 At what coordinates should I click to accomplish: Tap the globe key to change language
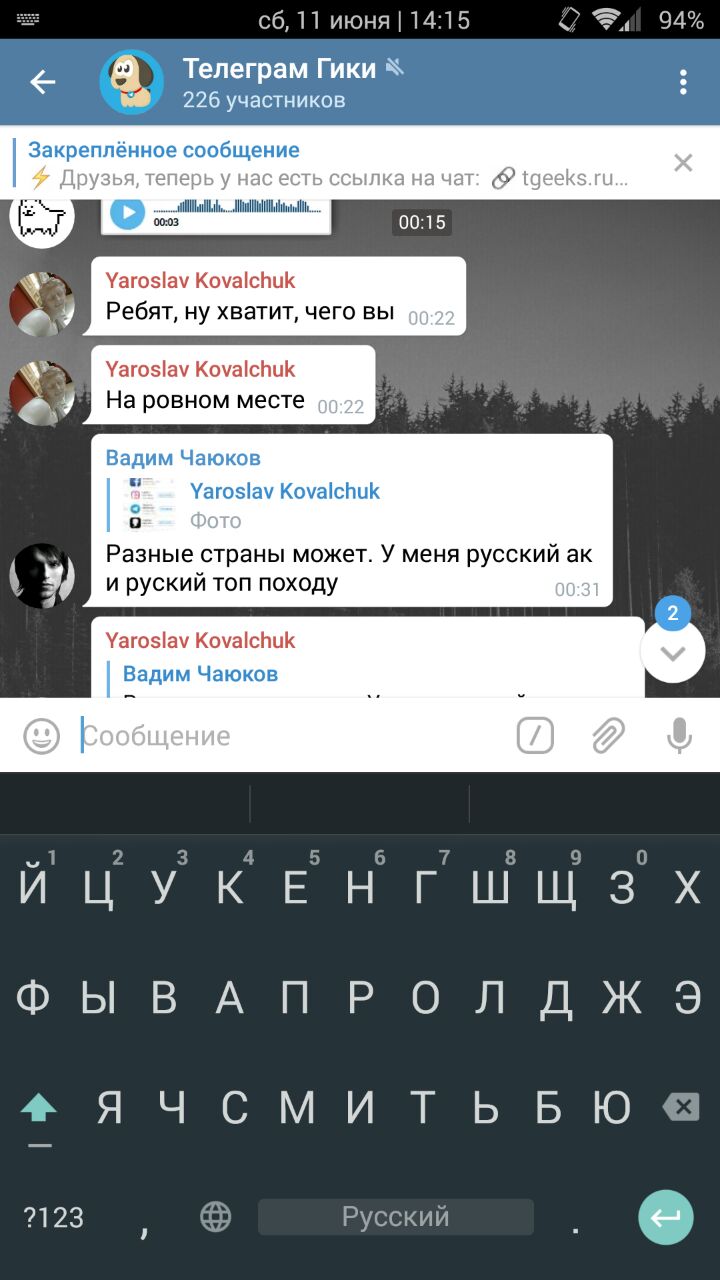215,1217
